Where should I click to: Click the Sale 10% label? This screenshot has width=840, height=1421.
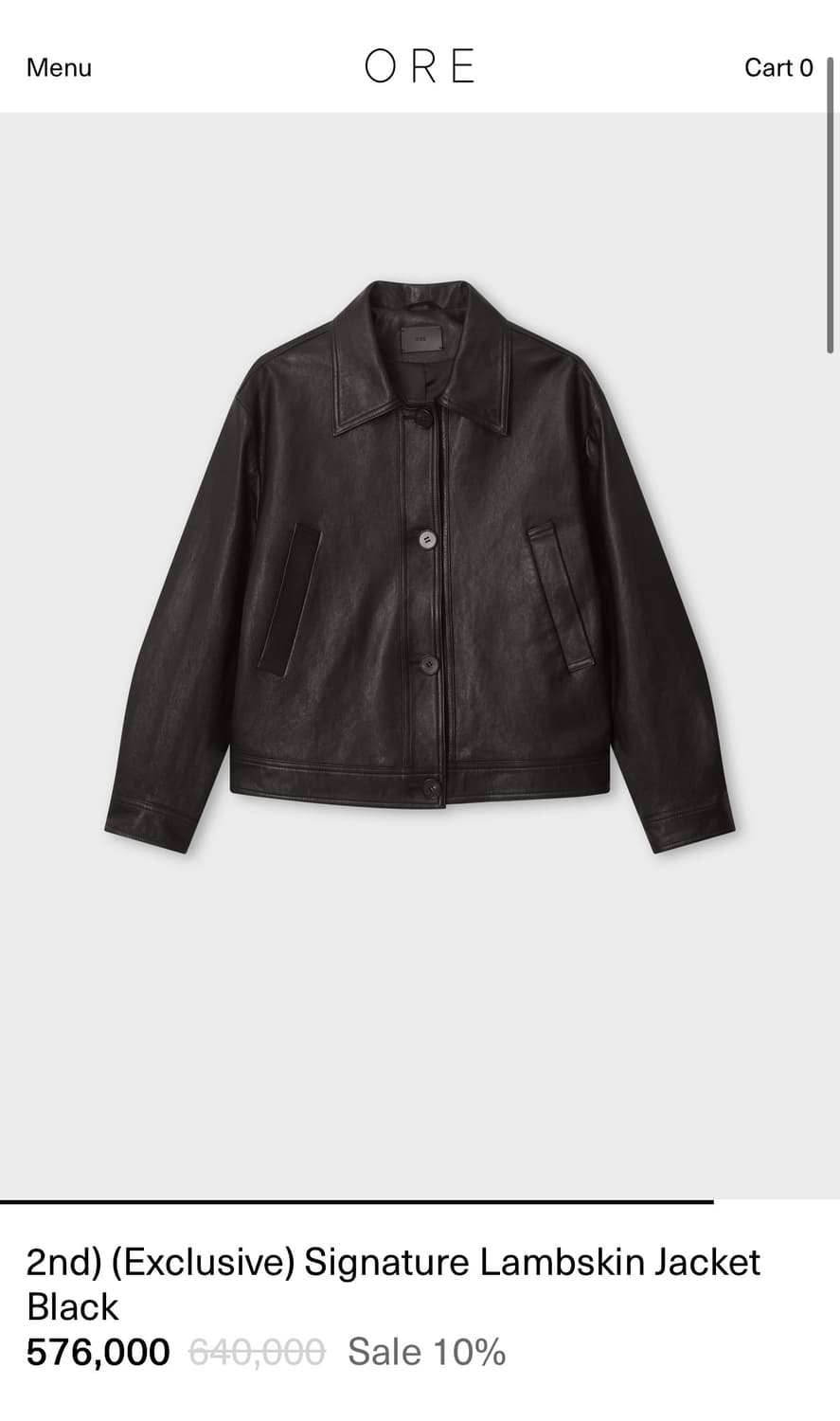coord(425,1352)
